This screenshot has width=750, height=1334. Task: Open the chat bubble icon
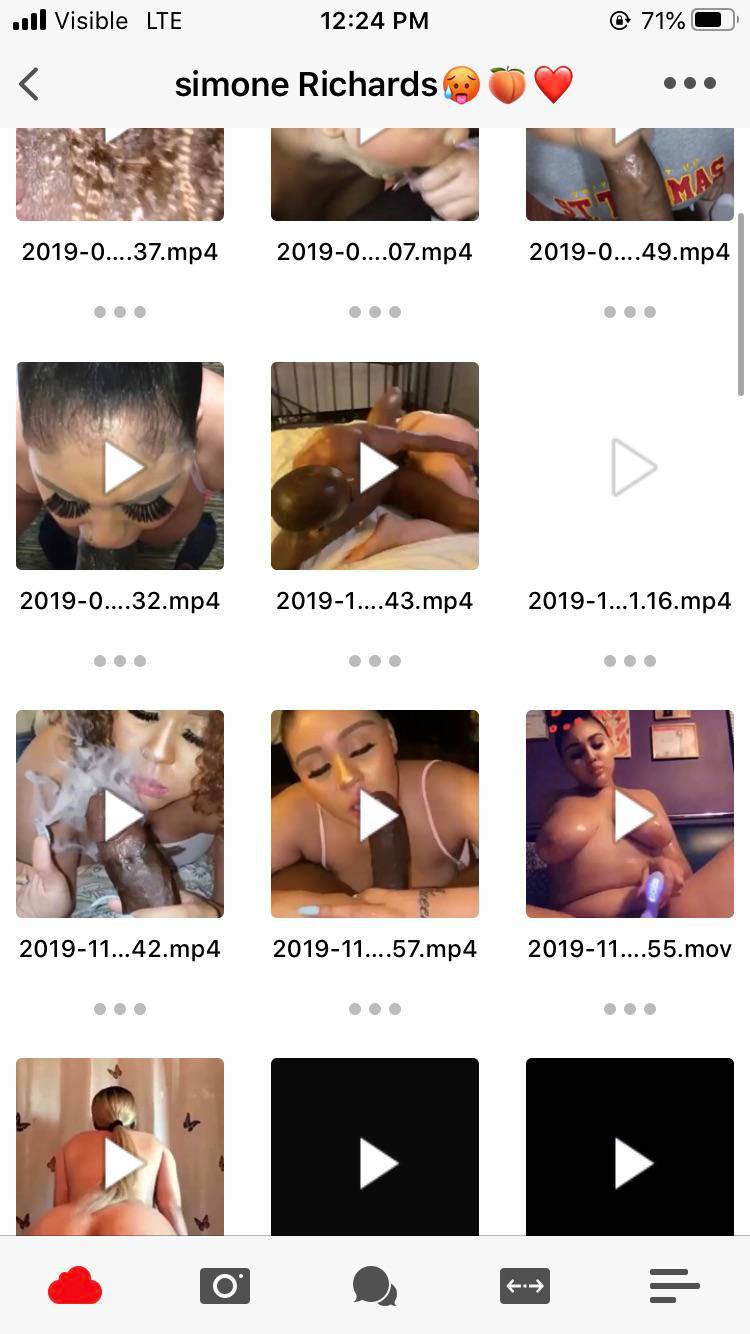coord(375,1286)
